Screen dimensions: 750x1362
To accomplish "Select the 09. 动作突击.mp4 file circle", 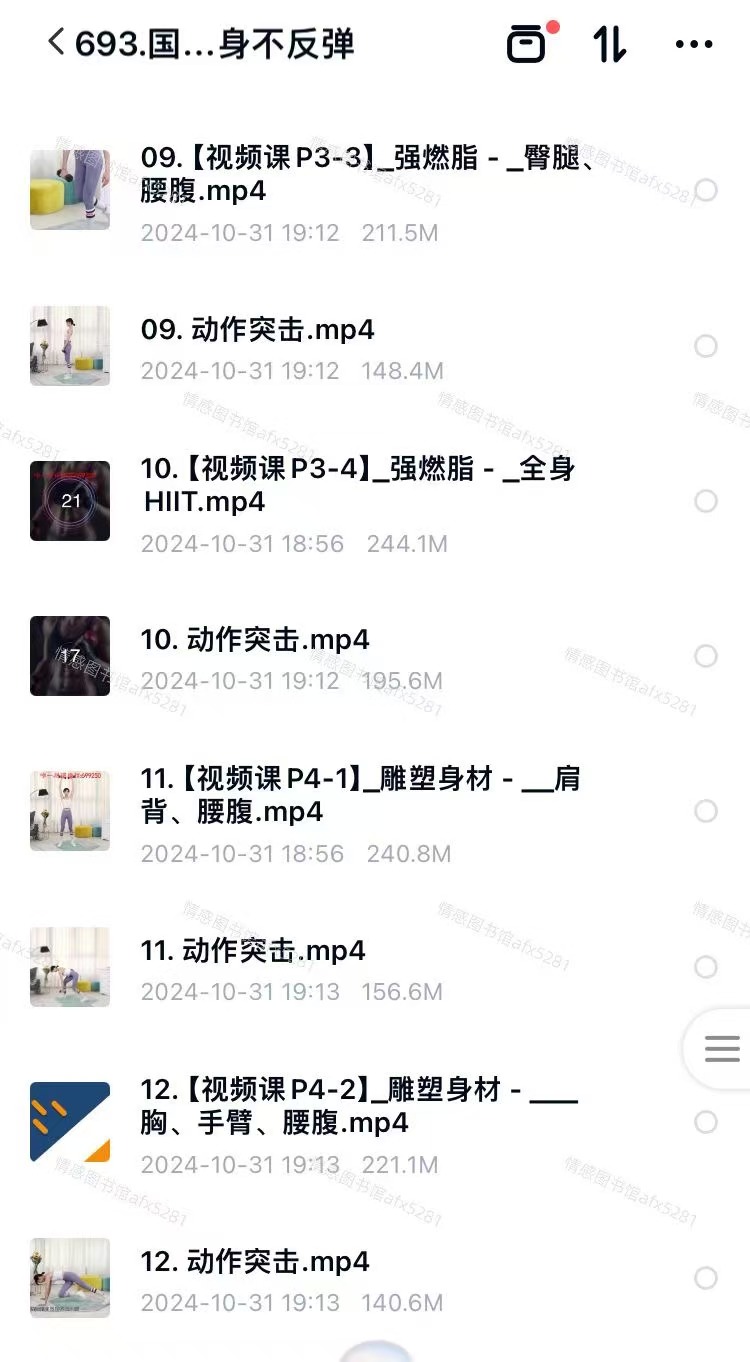I will tap(706, 346).
